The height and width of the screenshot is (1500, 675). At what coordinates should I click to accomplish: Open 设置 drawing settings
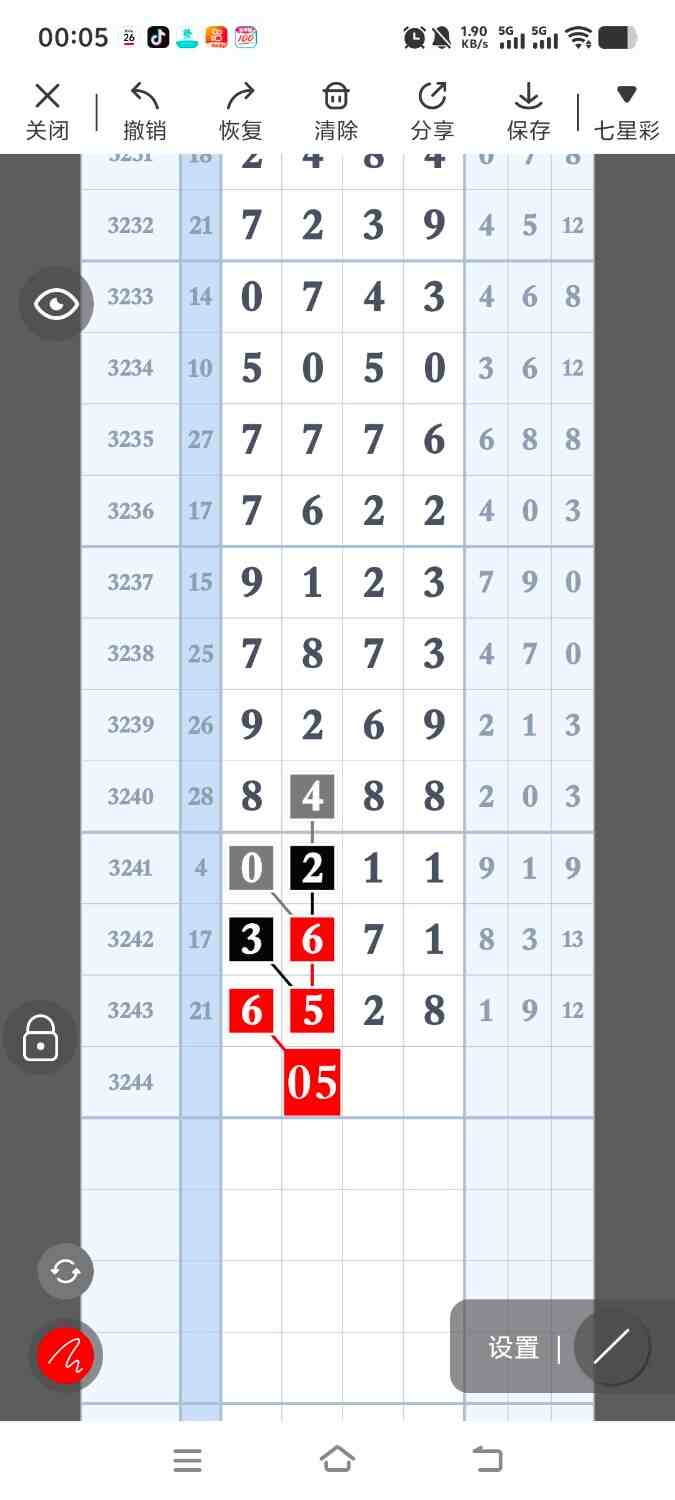click(514, 1348)
